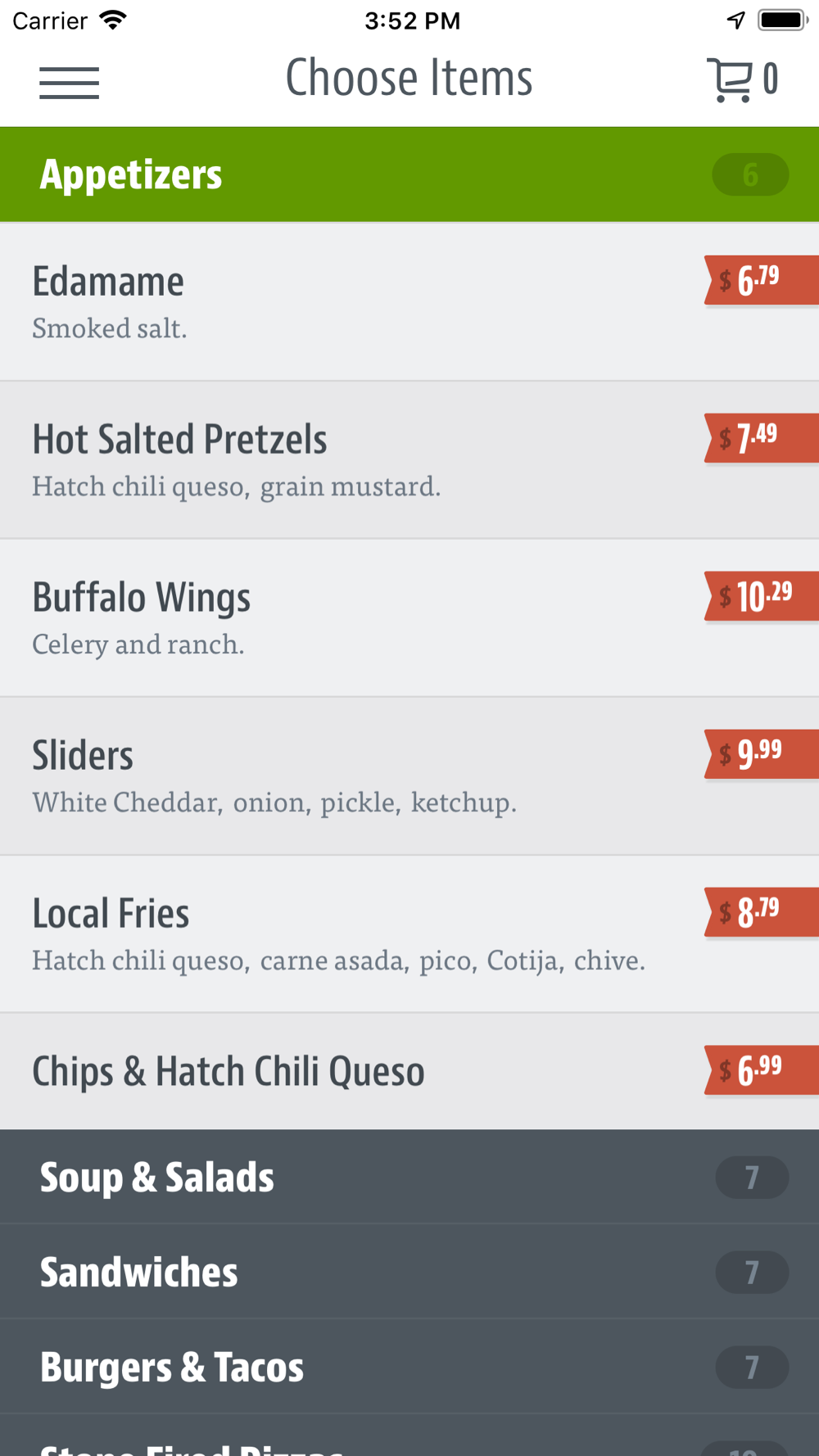Collapse the Appetizers category
This screenshot has width=819, height=1456.
coord(409,174)
